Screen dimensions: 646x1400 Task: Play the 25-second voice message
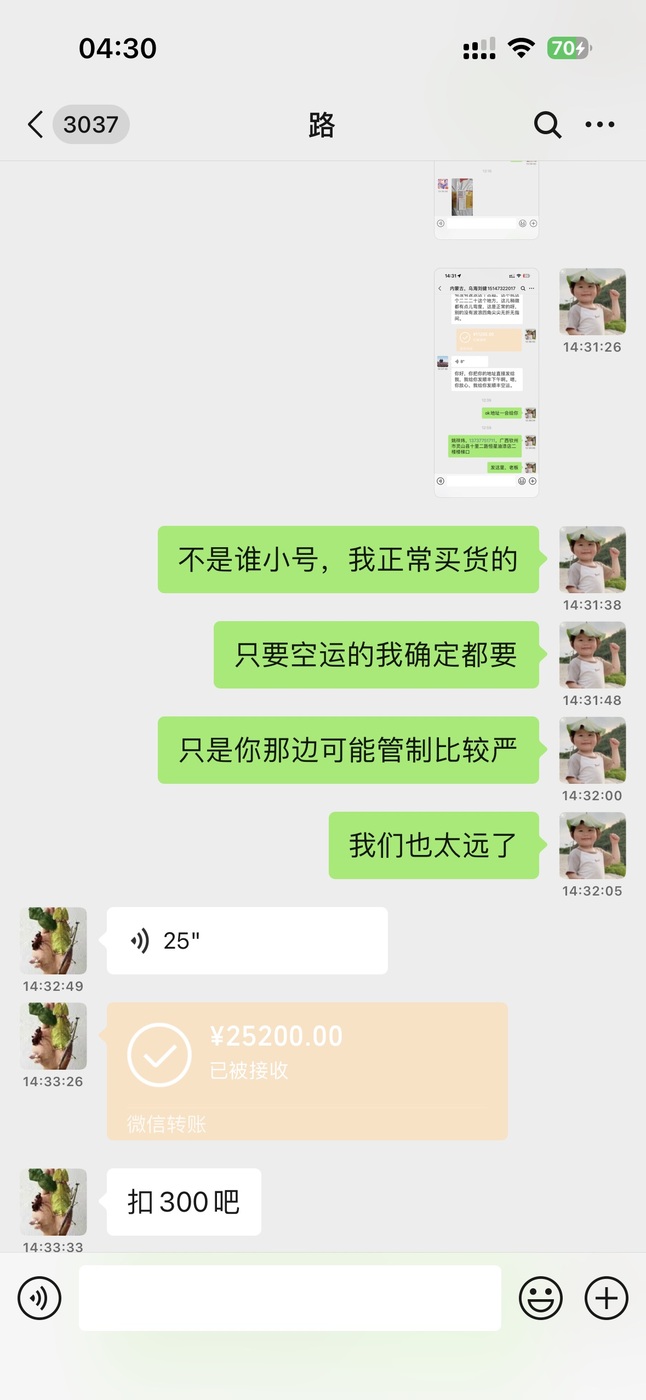point(247,940)
